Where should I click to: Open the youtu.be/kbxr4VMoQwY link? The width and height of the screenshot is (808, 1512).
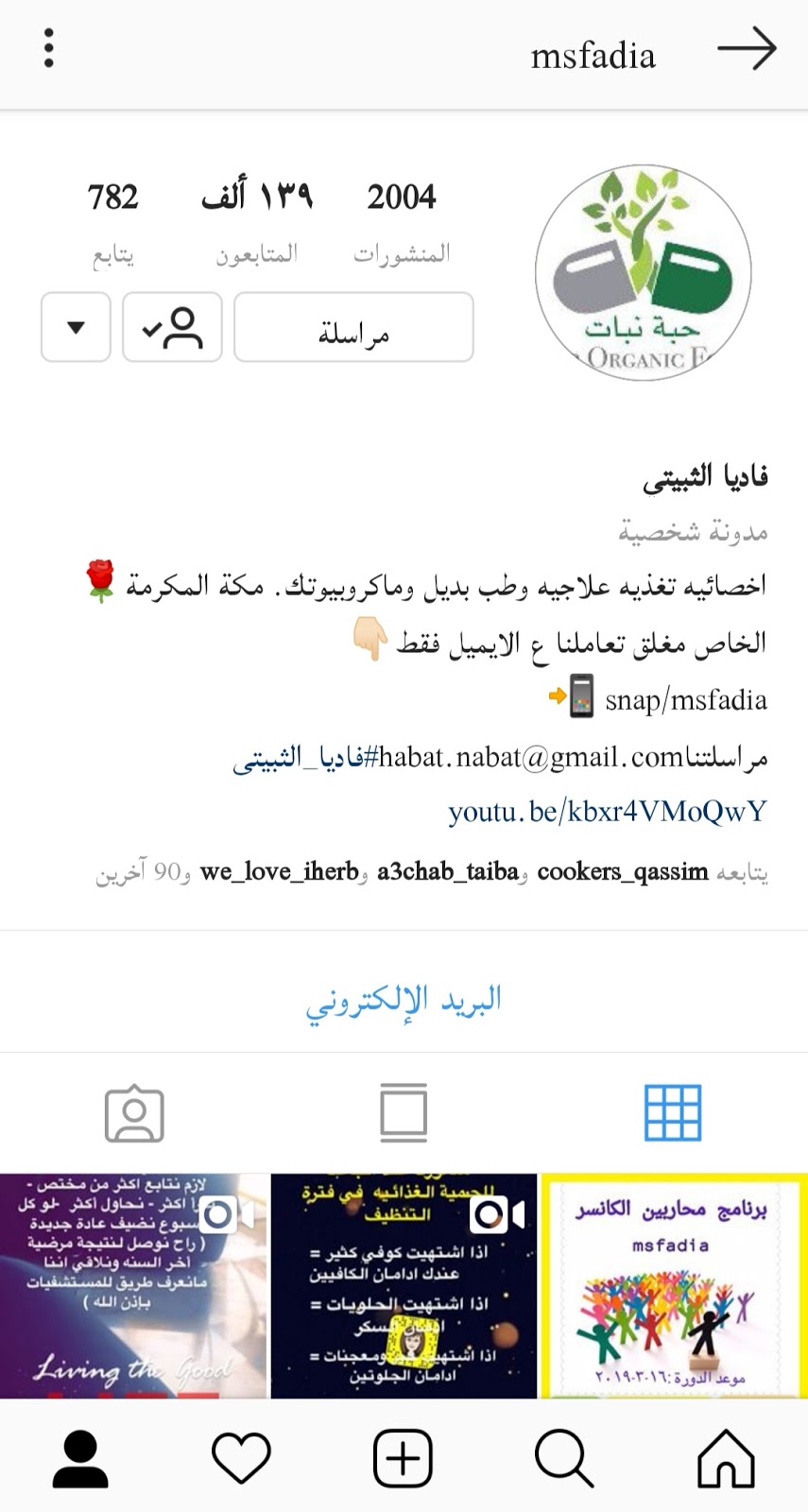[x=607, y=812]
